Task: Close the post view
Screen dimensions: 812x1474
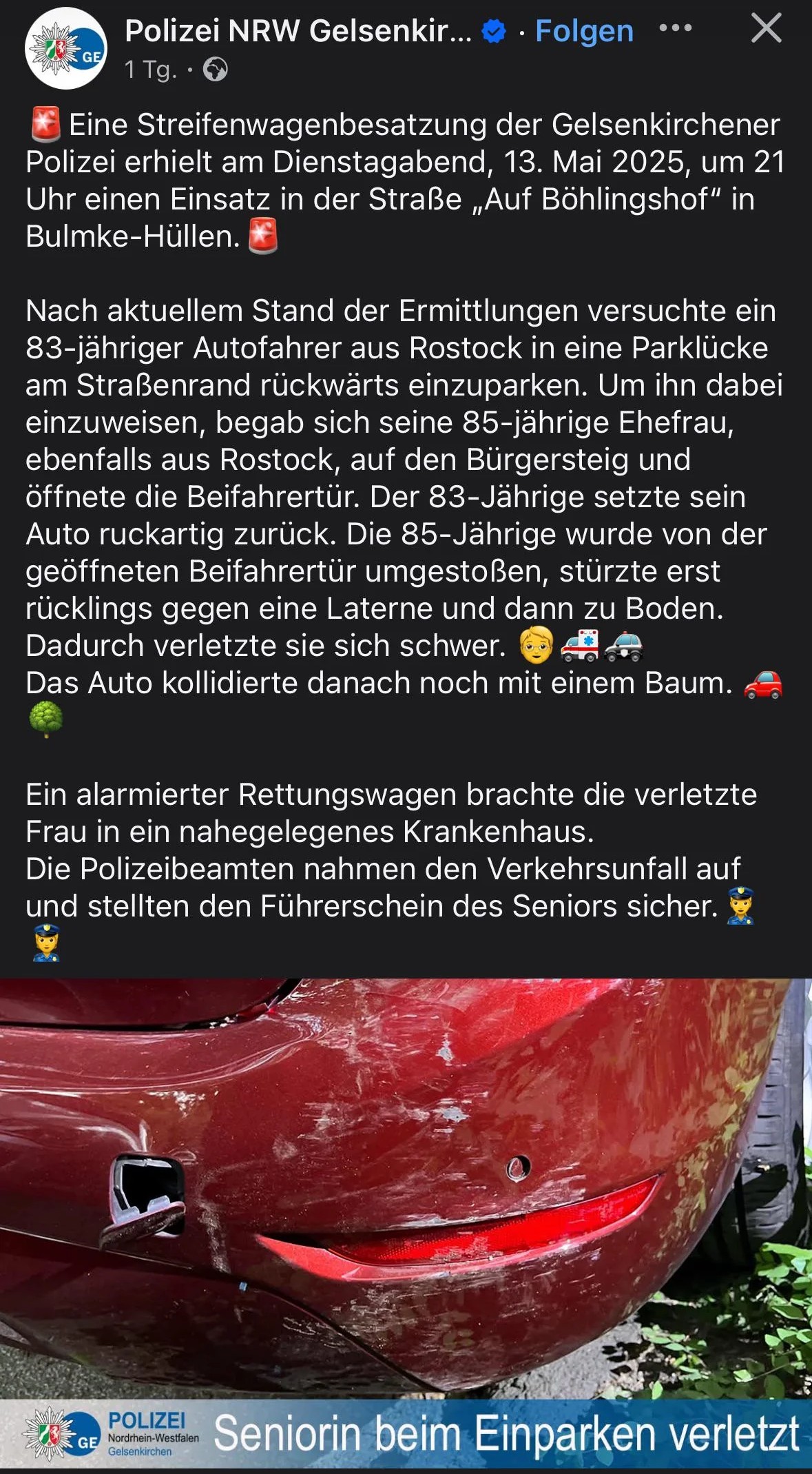Action: 766,29
